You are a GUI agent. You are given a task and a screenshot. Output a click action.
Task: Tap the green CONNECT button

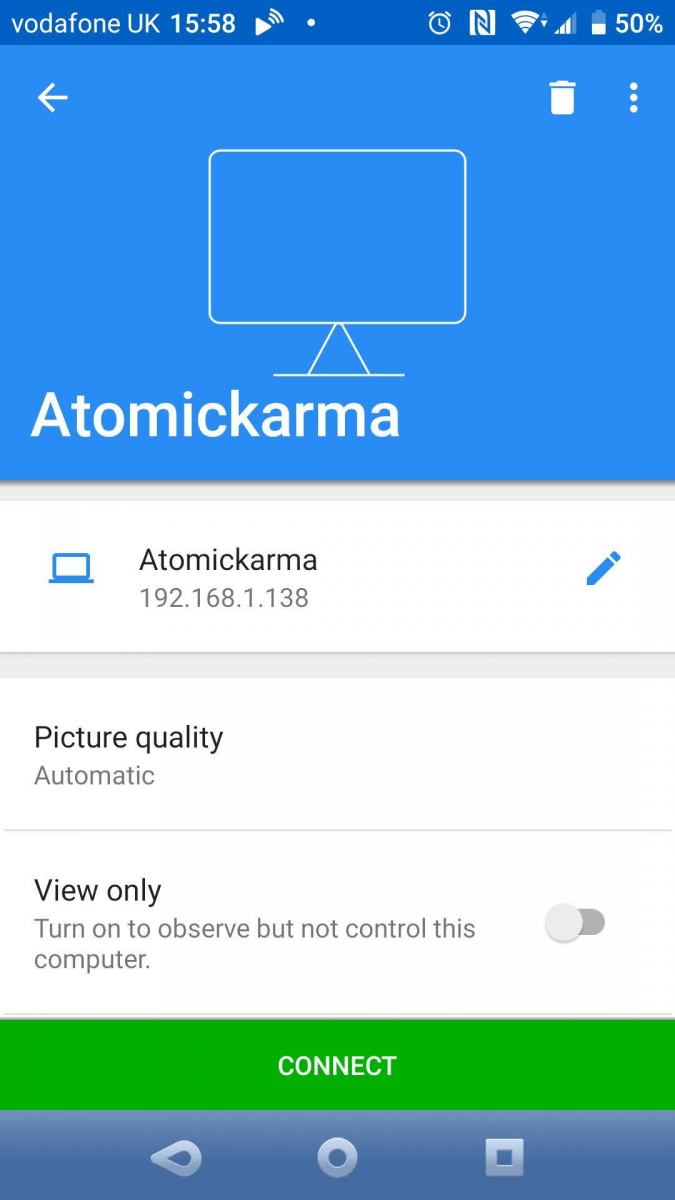(337, 1065)
